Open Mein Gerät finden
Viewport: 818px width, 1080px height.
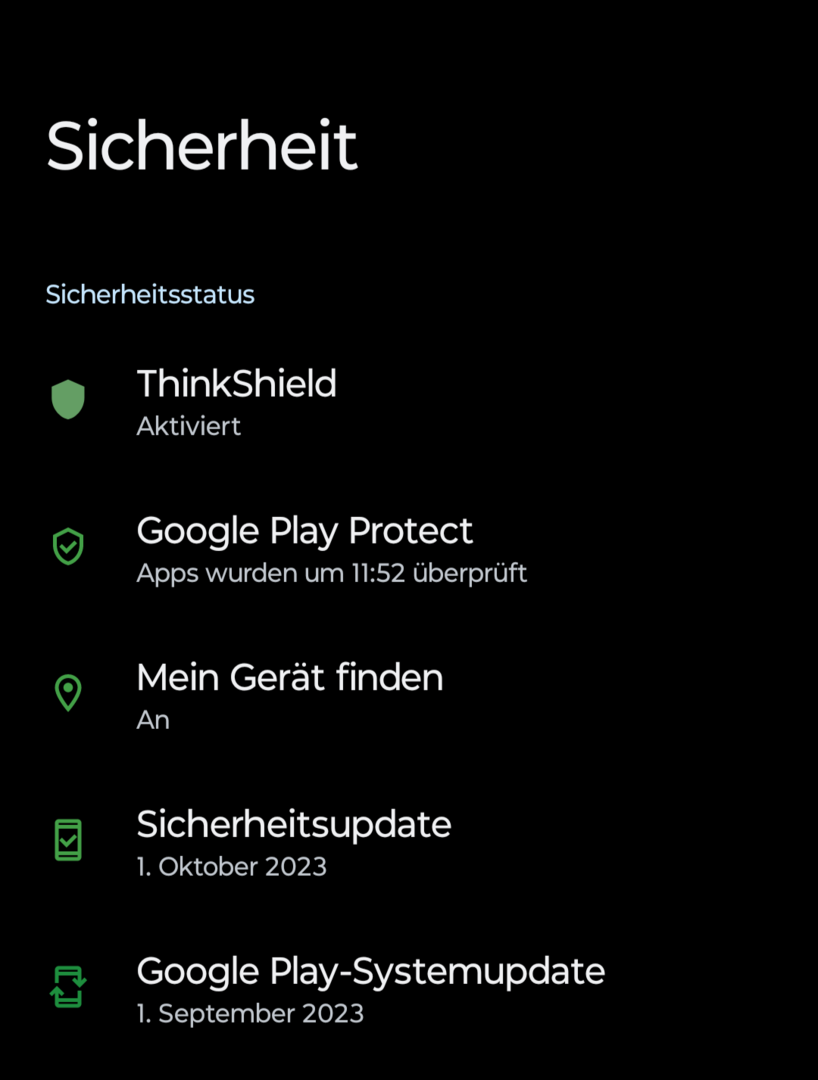tap(290, 694)
